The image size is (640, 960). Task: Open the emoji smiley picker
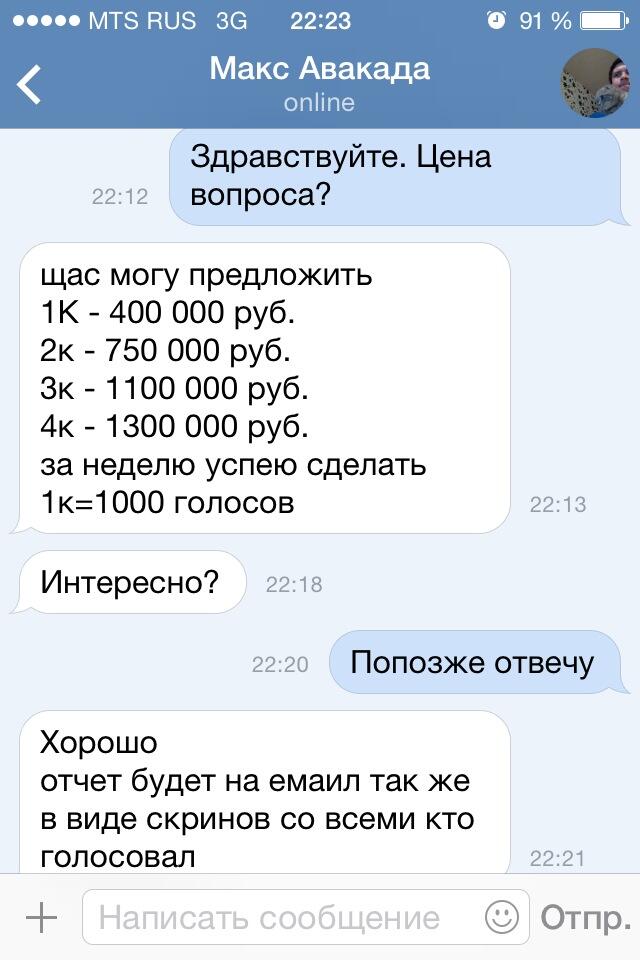502,917
